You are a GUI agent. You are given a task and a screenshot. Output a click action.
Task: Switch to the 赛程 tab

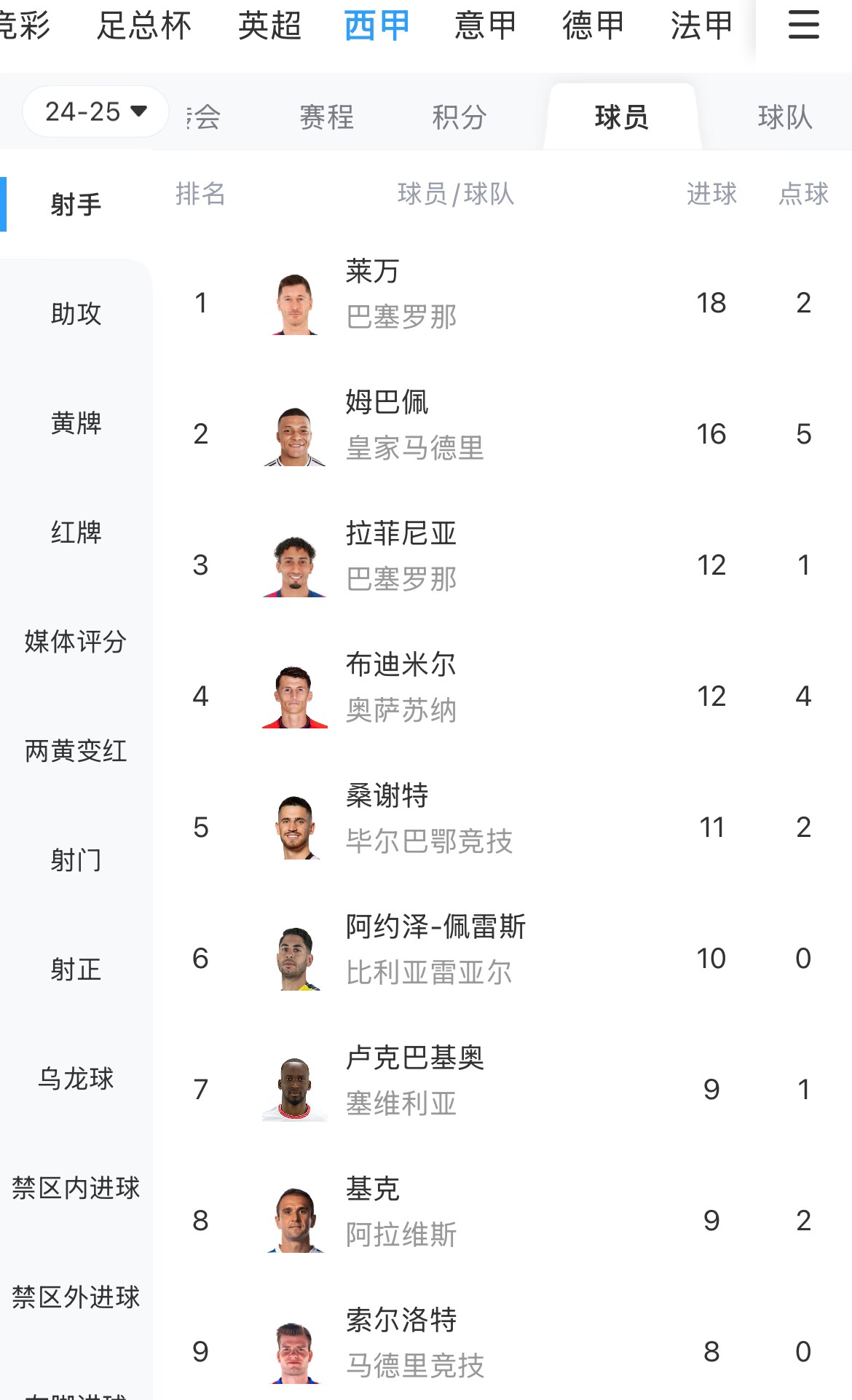(x=326, y=117)
